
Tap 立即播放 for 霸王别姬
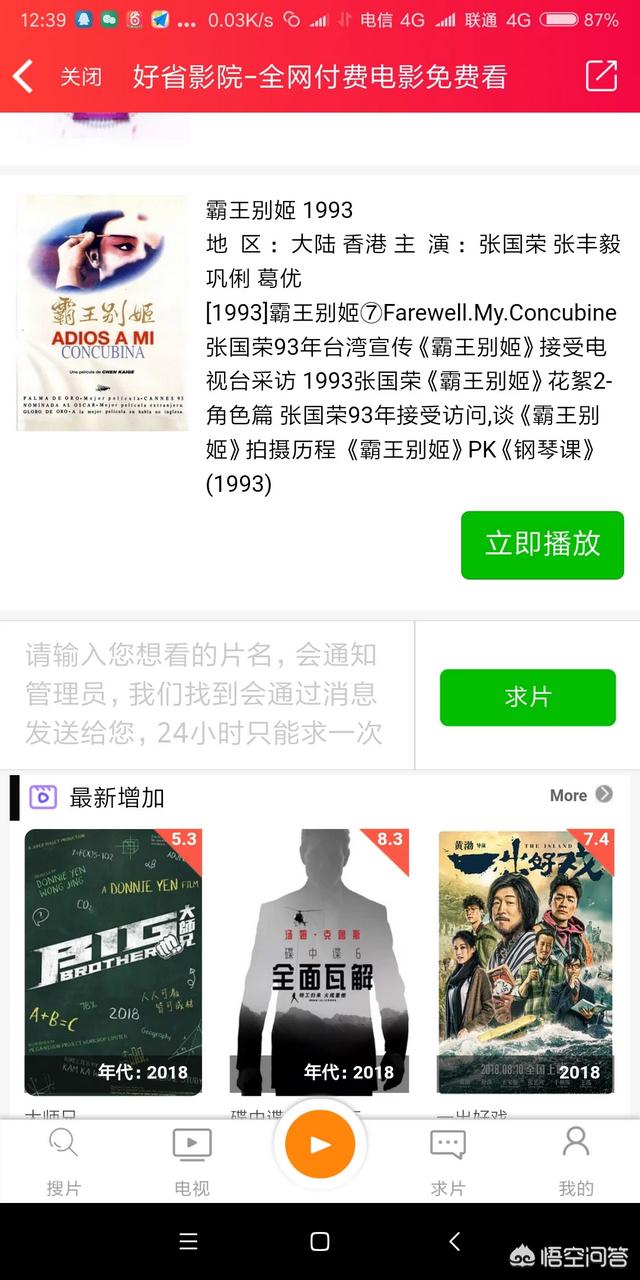point(542,544)
